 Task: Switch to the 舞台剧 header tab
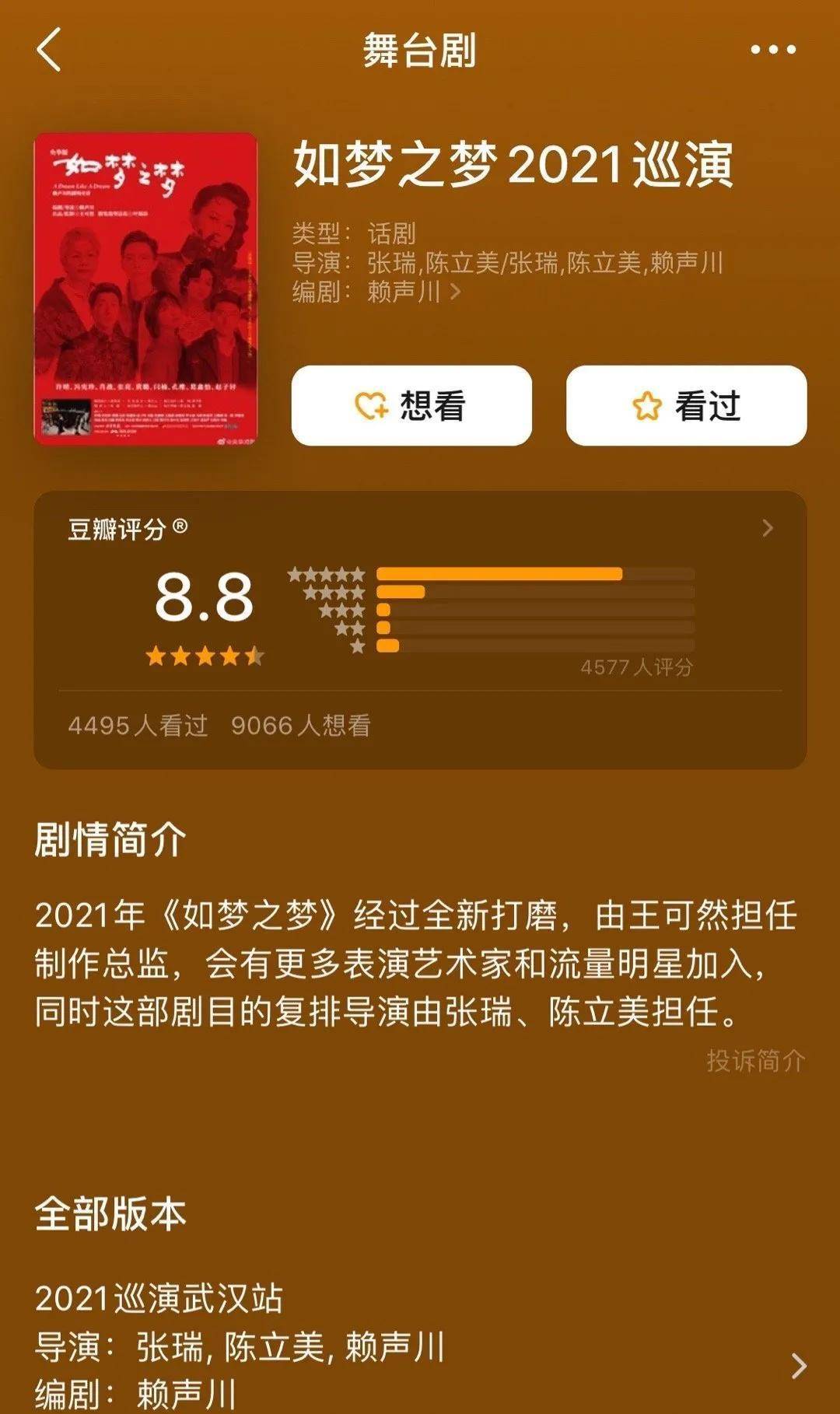420,49
